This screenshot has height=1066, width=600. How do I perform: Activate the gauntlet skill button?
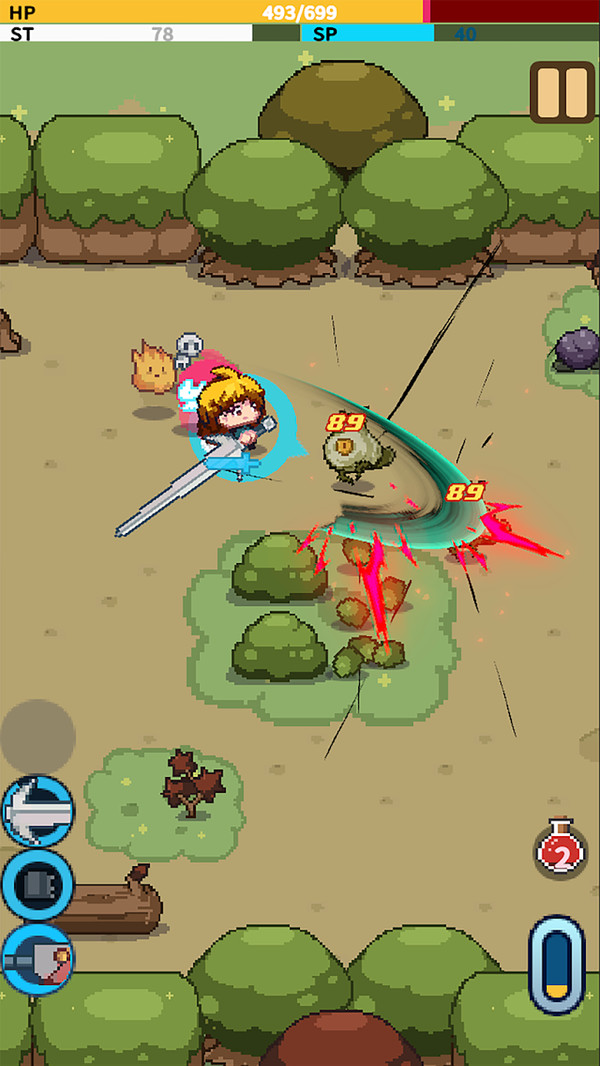(x=38, y=885)
